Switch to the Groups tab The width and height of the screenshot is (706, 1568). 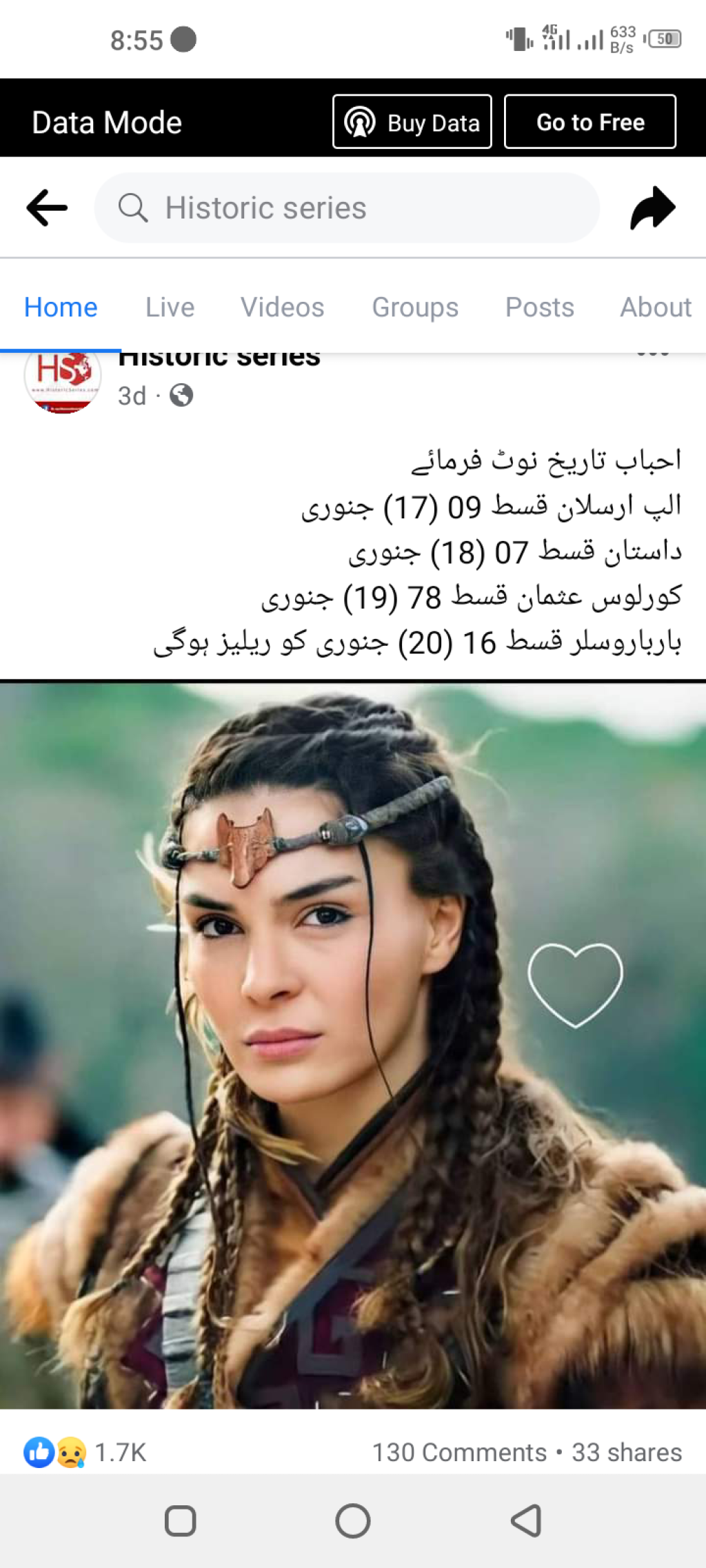[415, 307]
